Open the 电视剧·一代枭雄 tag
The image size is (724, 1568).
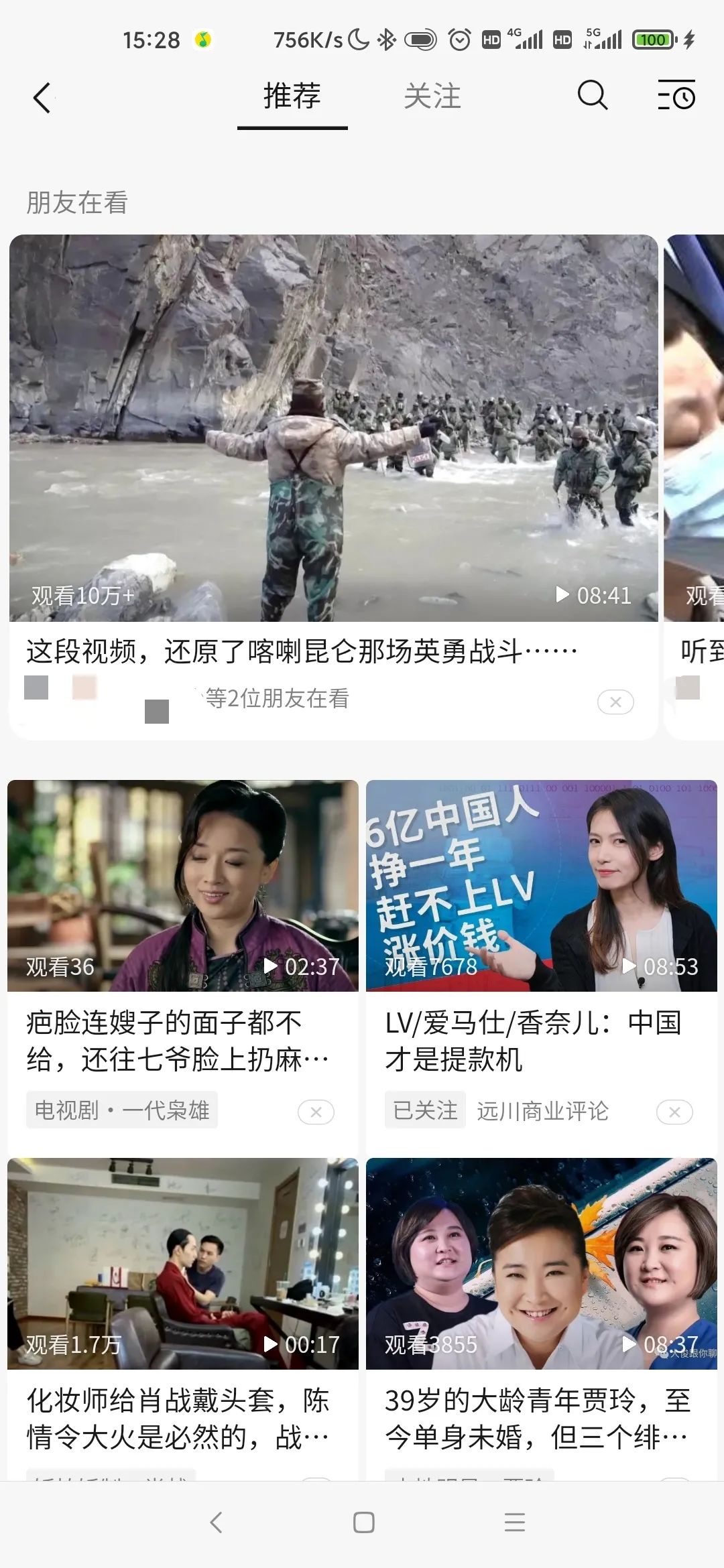pyautogui.click(x=122, y=1110)
